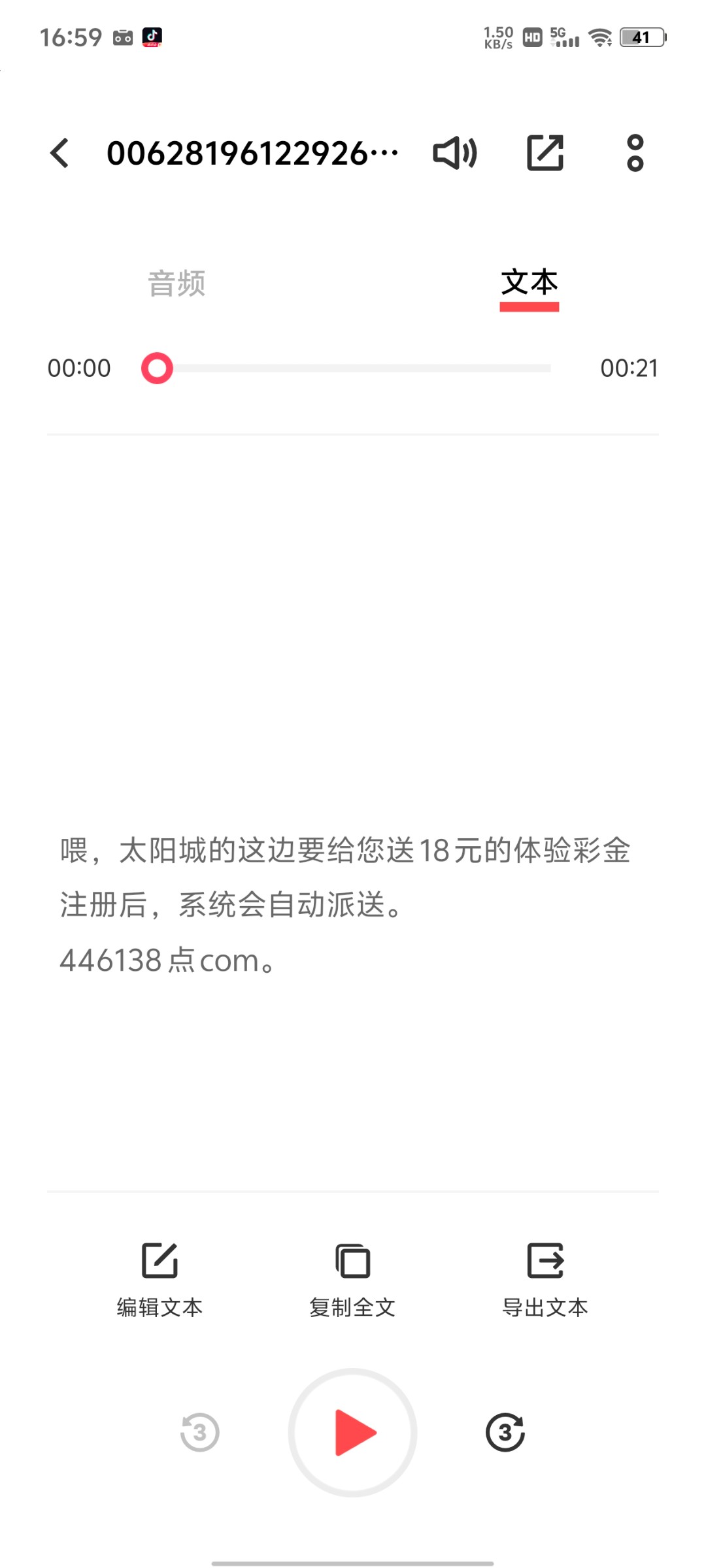
Task: Go back using the top-left arrow
Action: [59, 154]
